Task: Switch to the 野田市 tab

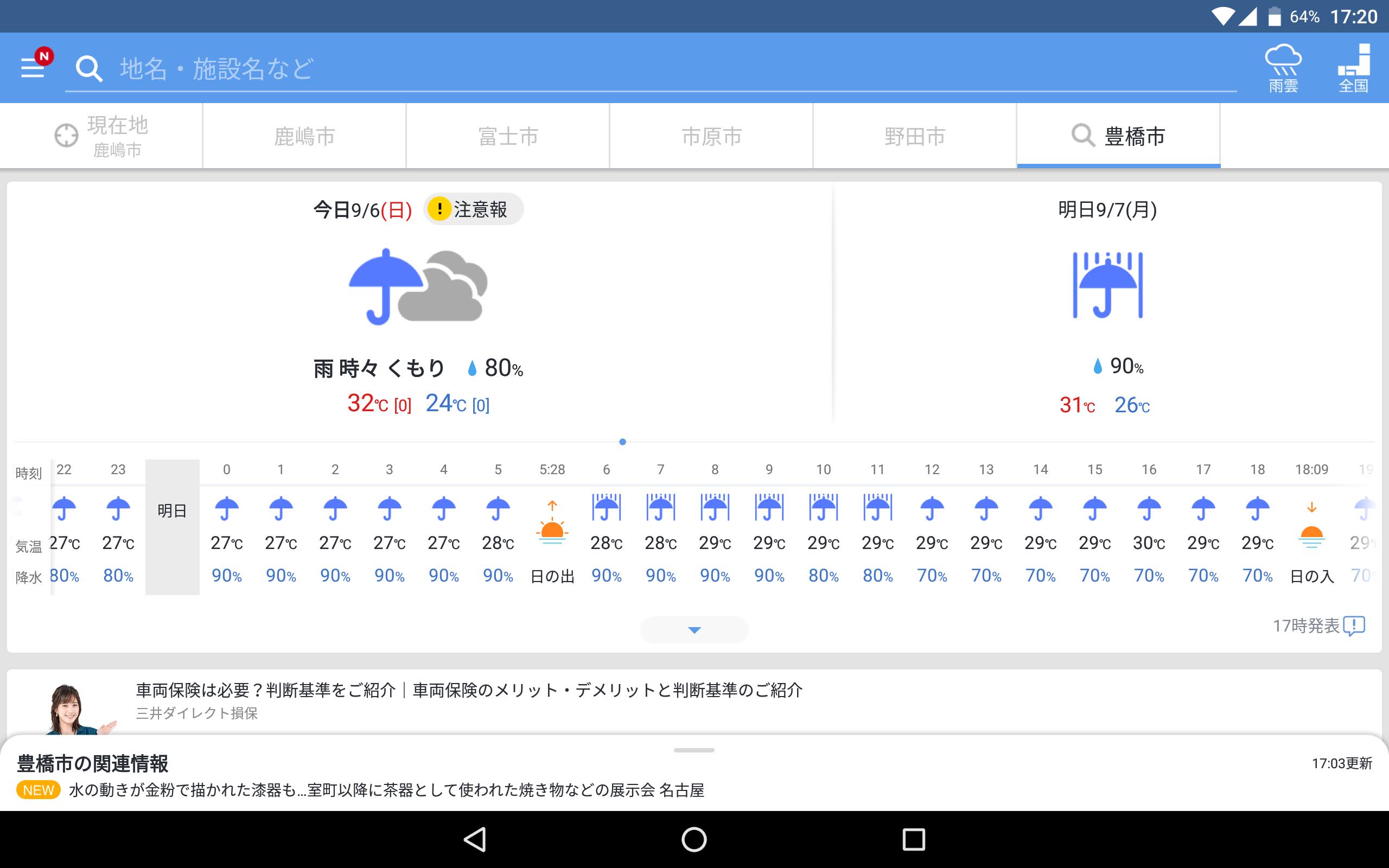Action: pyautogui.click(x=914, y=136)
